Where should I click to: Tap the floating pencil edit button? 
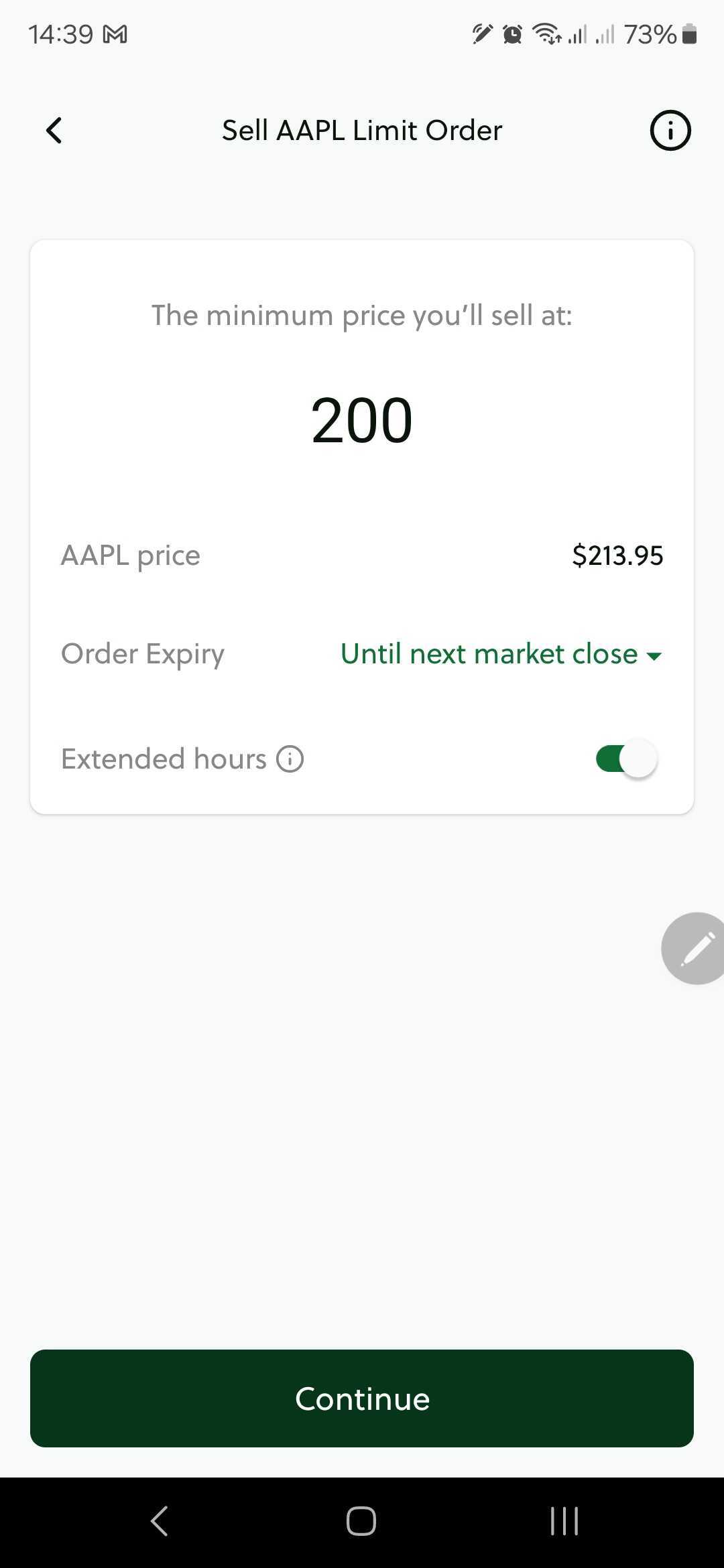(x=695, y=948)
